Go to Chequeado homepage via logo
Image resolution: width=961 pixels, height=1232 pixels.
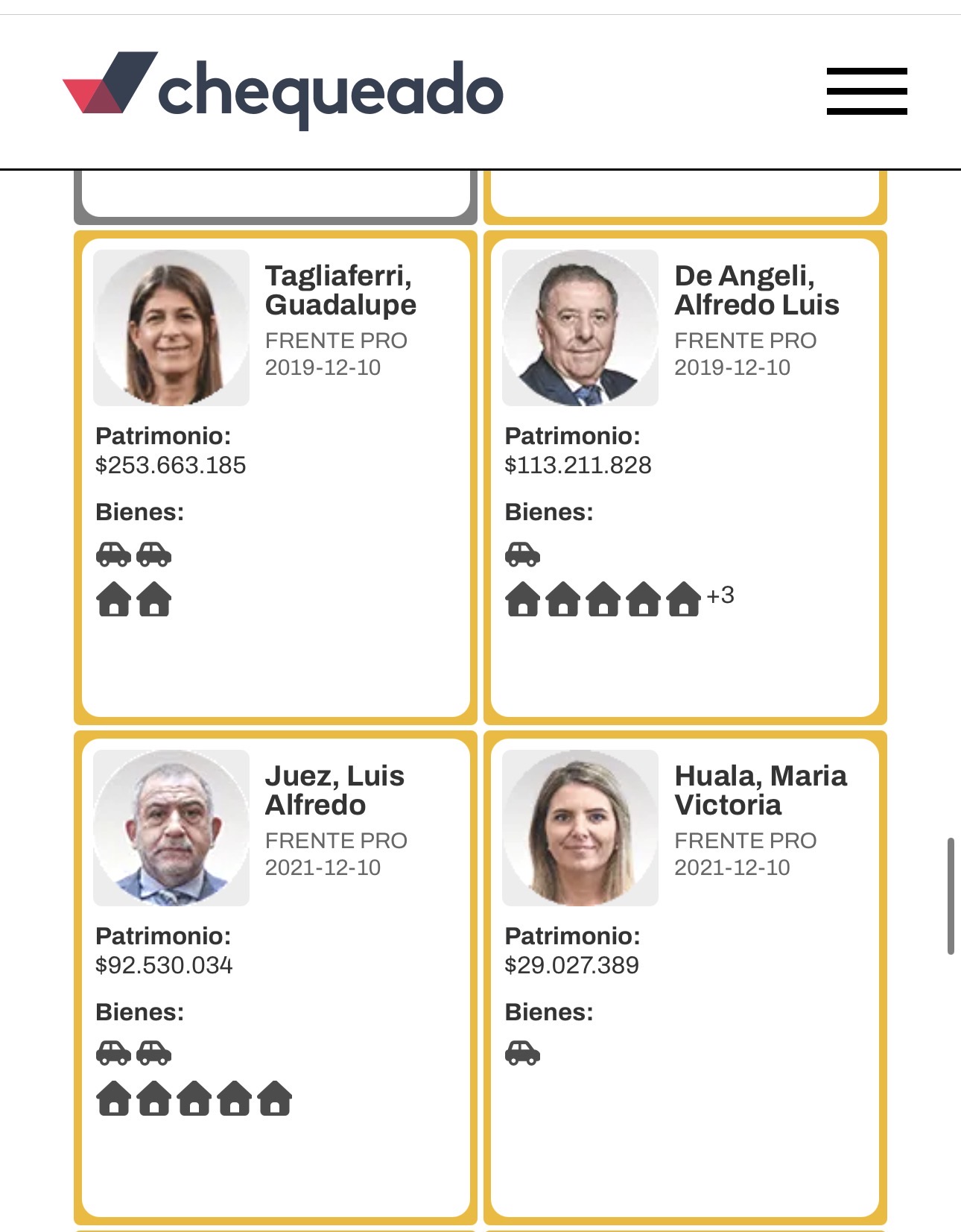coord(283,91)
